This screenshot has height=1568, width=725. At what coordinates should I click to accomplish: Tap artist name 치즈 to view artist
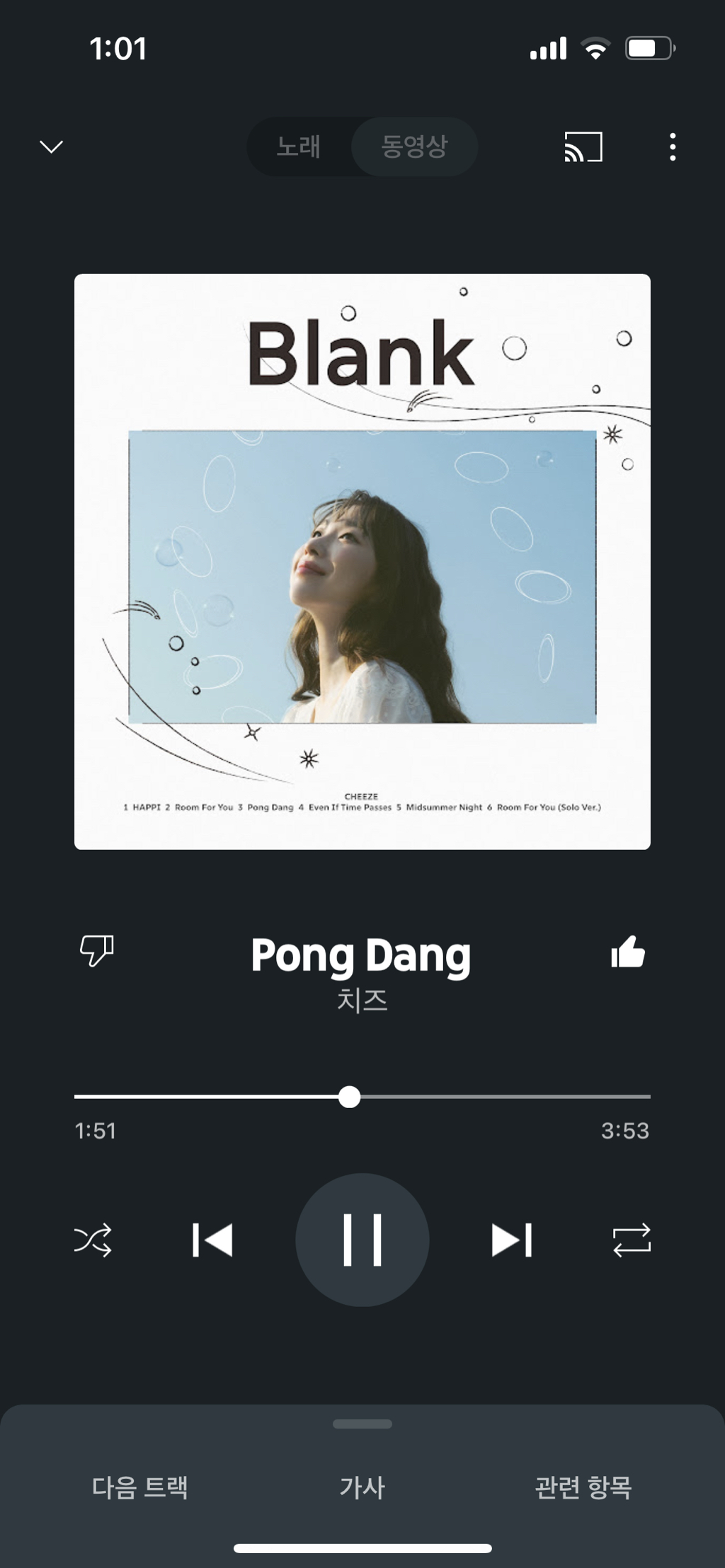362,1000
